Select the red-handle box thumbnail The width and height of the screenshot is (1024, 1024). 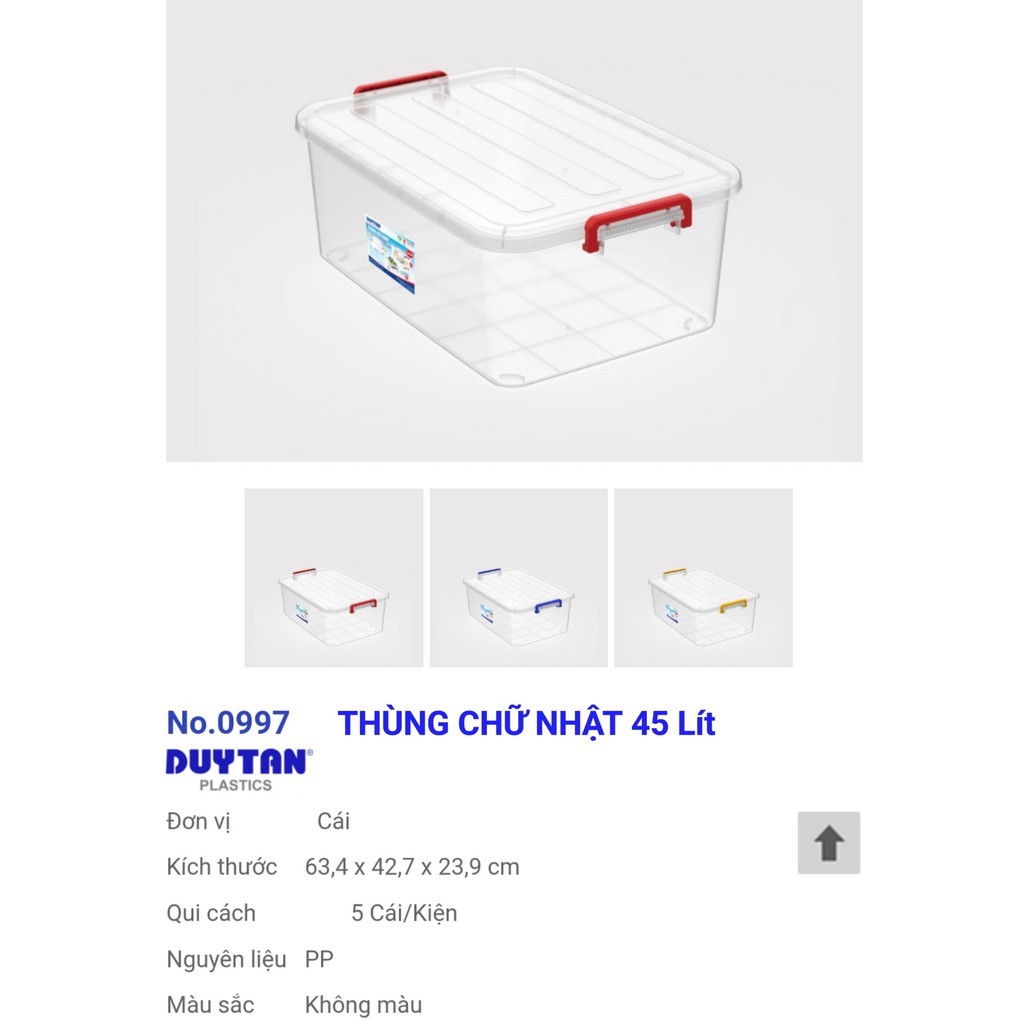click(333, 578)
